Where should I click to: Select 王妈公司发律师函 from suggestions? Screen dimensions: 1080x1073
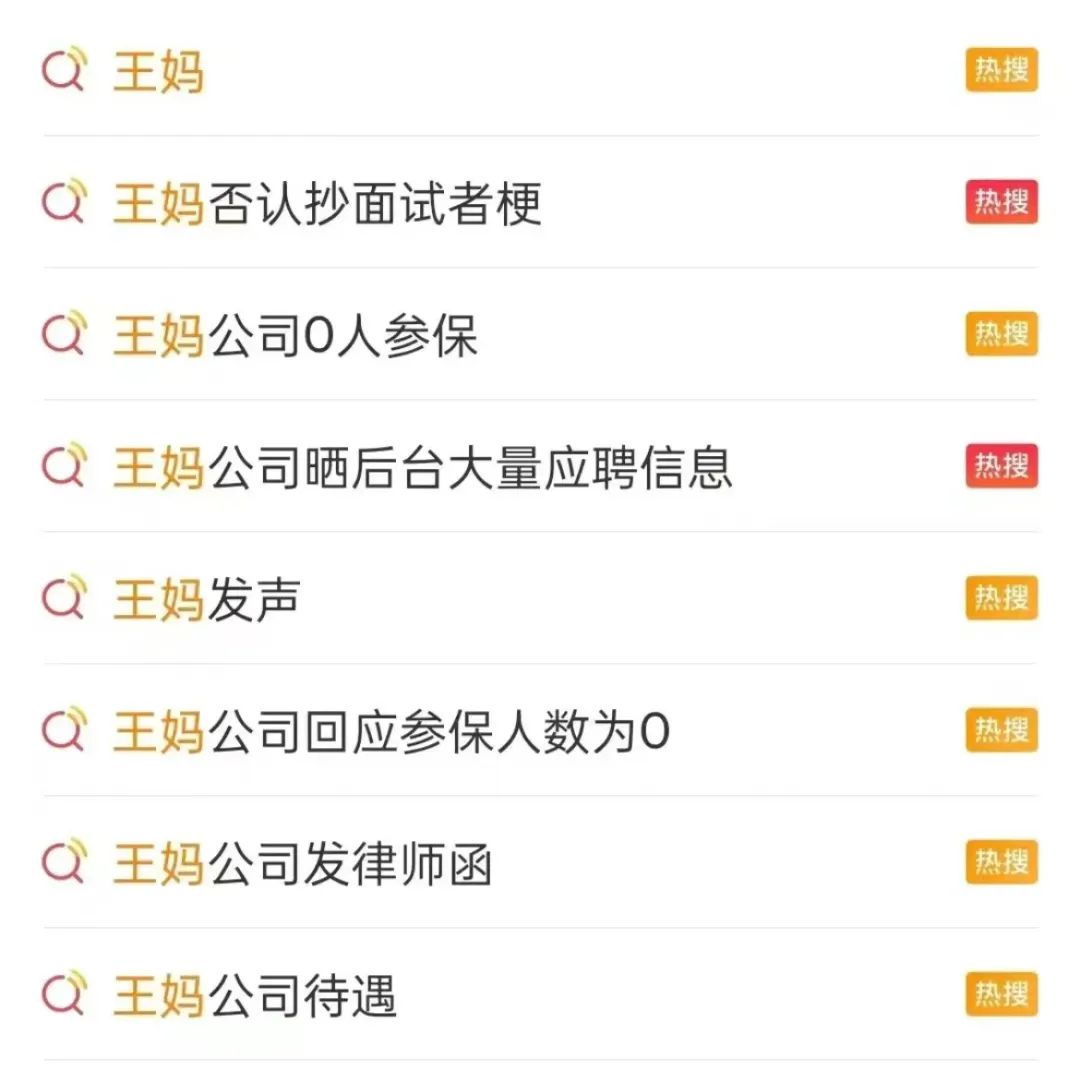(302, 864)
